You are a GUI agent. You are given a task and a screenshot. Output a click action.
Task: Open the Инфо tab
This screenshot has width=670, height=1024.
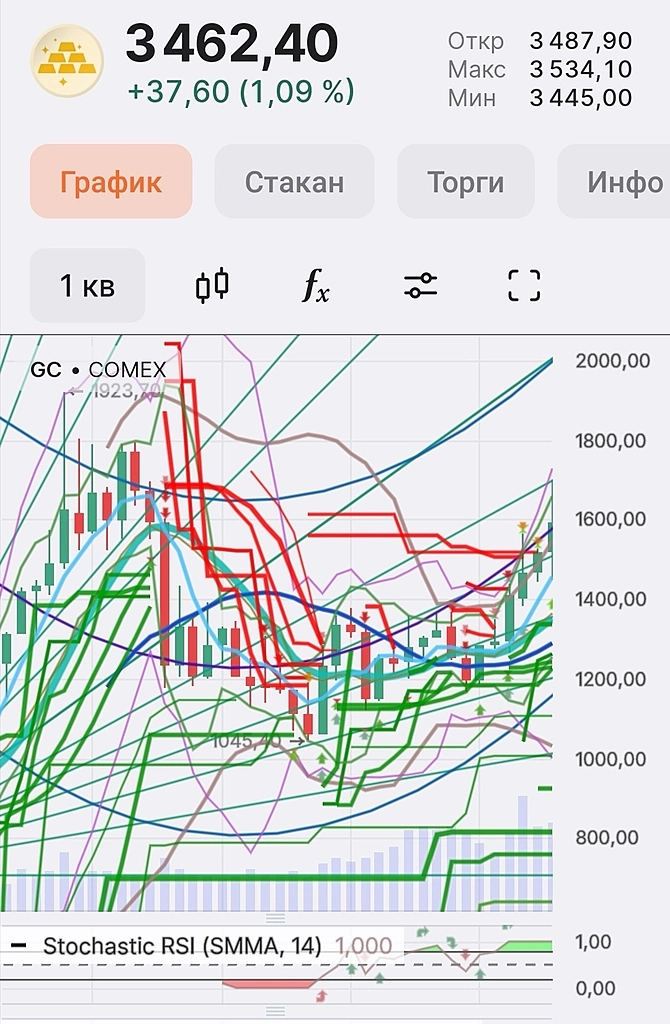click(620, 182)
